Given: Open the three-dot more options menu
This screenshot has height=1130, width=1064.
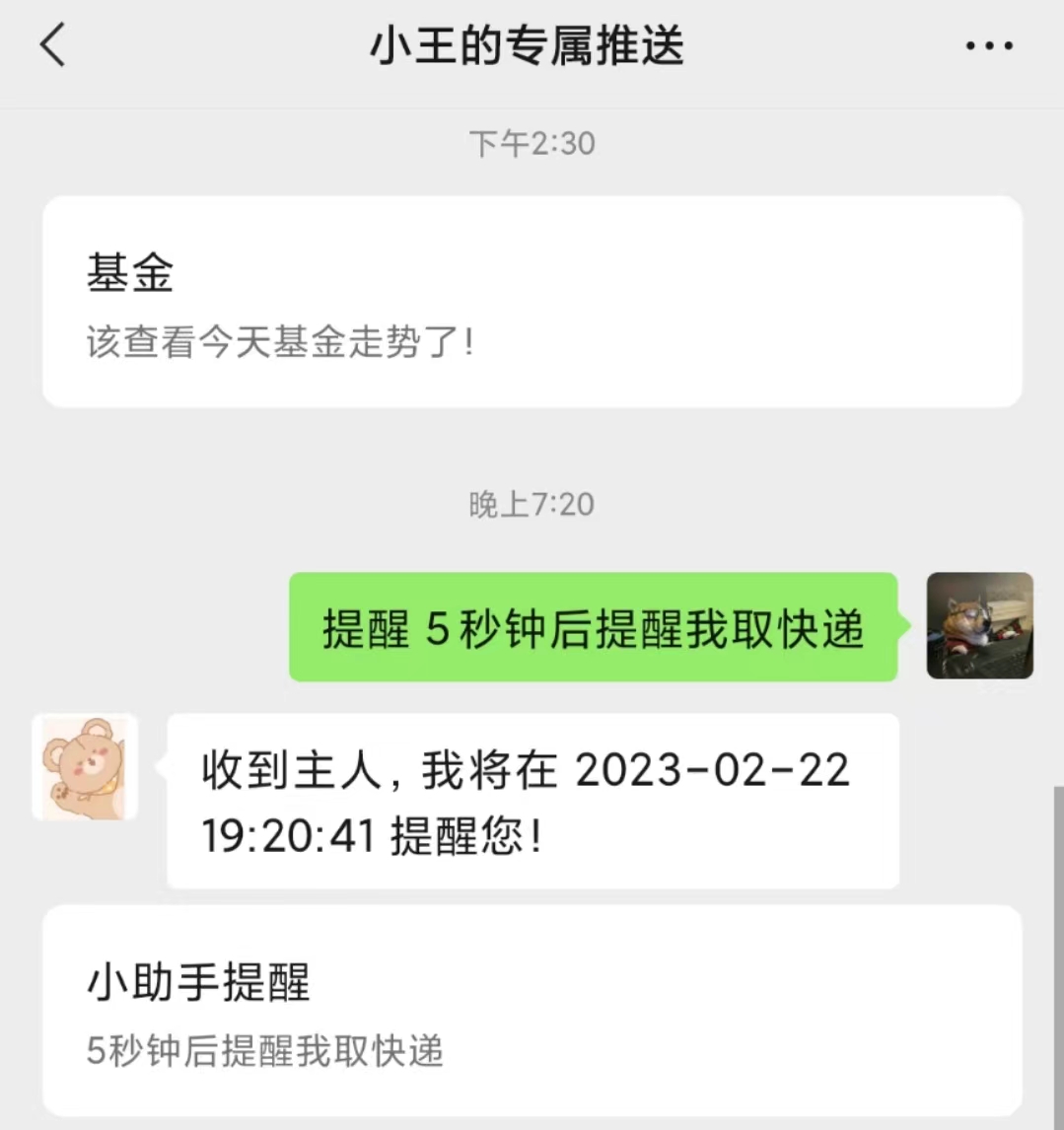Looking at the screenshot, I should click(x=989, y=46).
